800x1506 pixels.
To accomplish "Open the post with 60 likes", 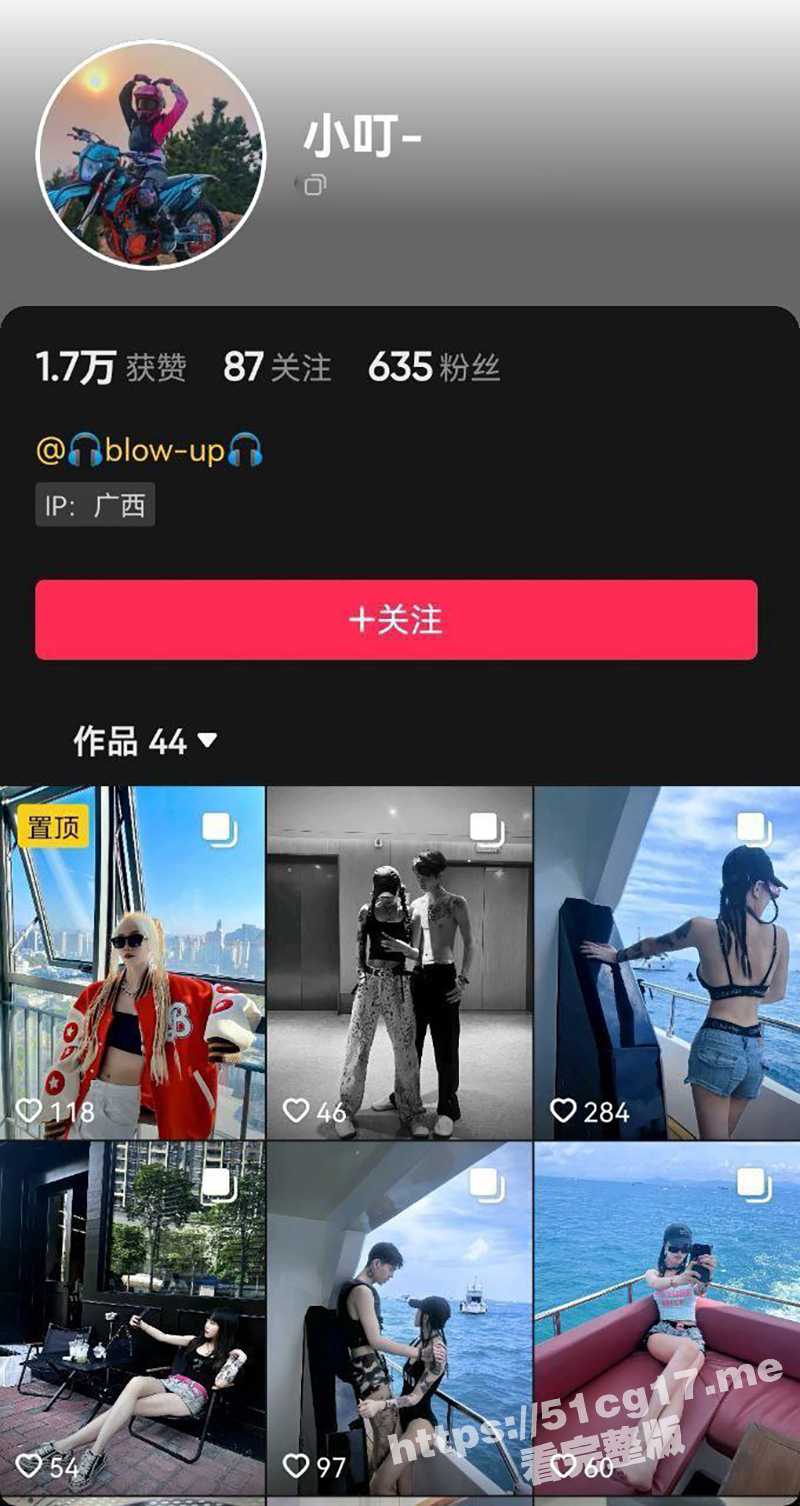I will coord(667,1318).
